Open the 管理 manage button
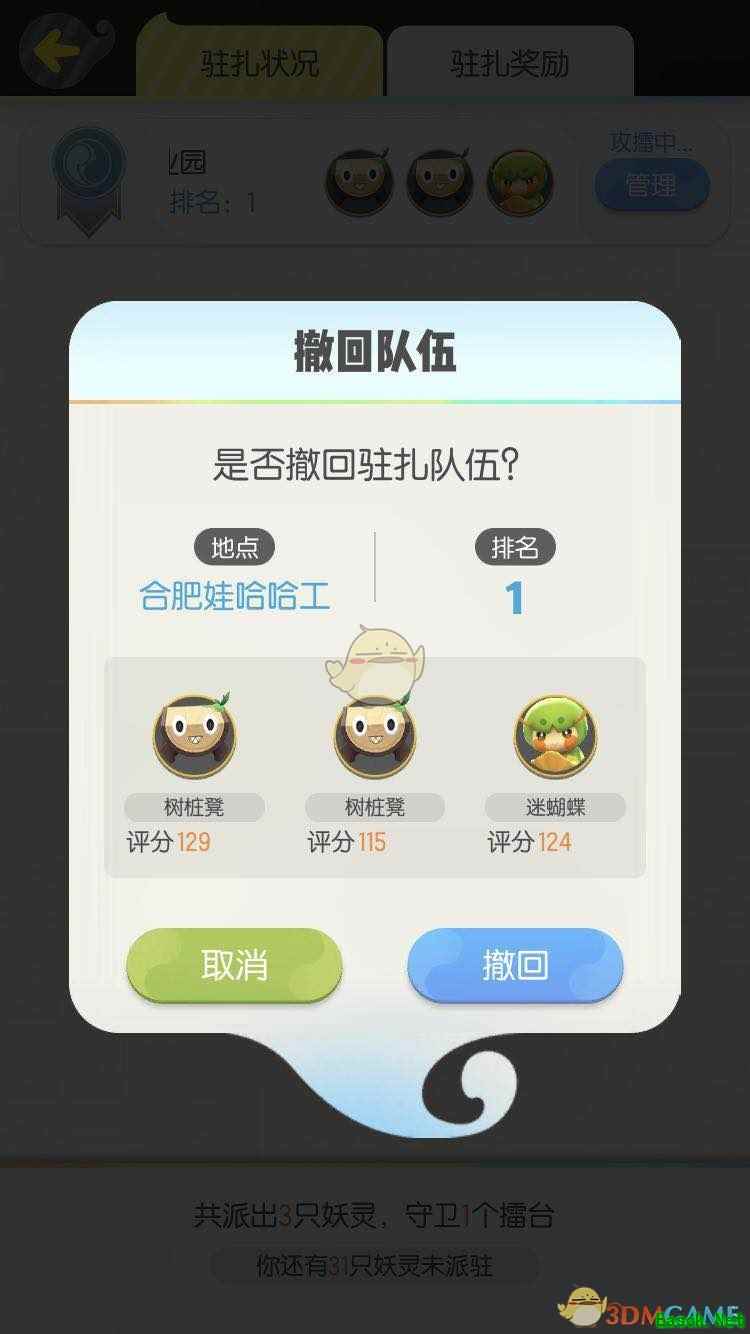This screenshot has width=750, height=1334. click(x=651, y=186)
